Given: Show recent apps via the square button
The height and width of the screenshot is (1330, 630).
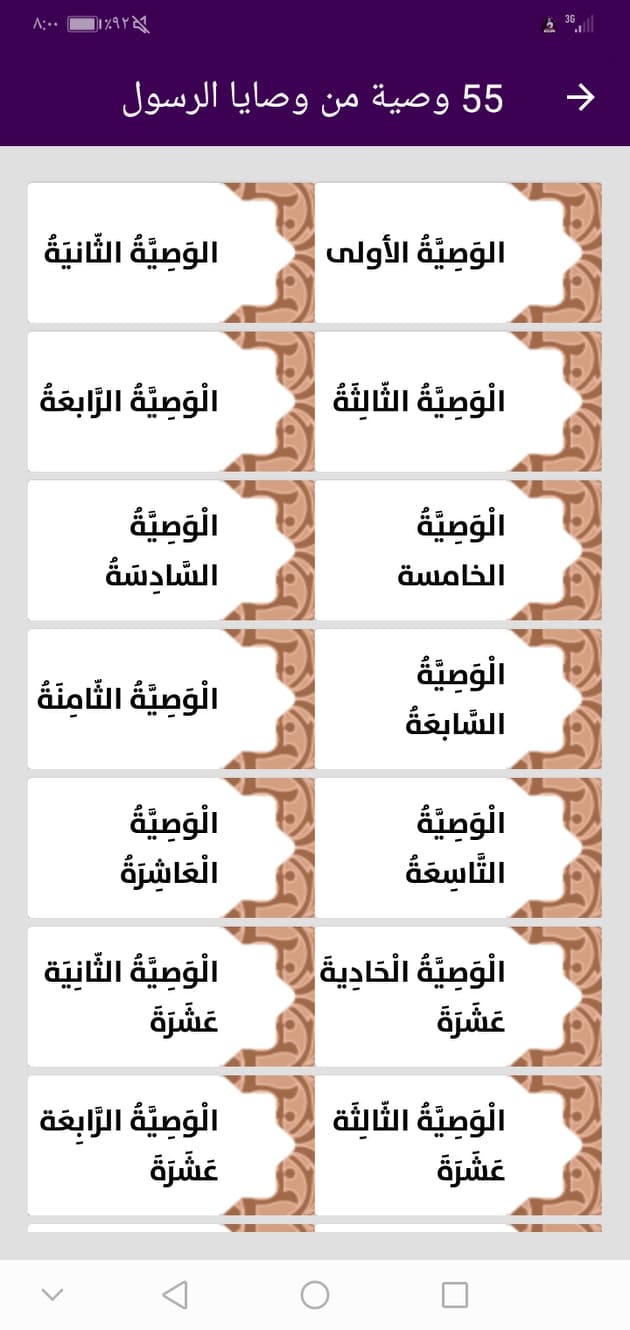Looking at the screenshot, I should (455, 1295).
